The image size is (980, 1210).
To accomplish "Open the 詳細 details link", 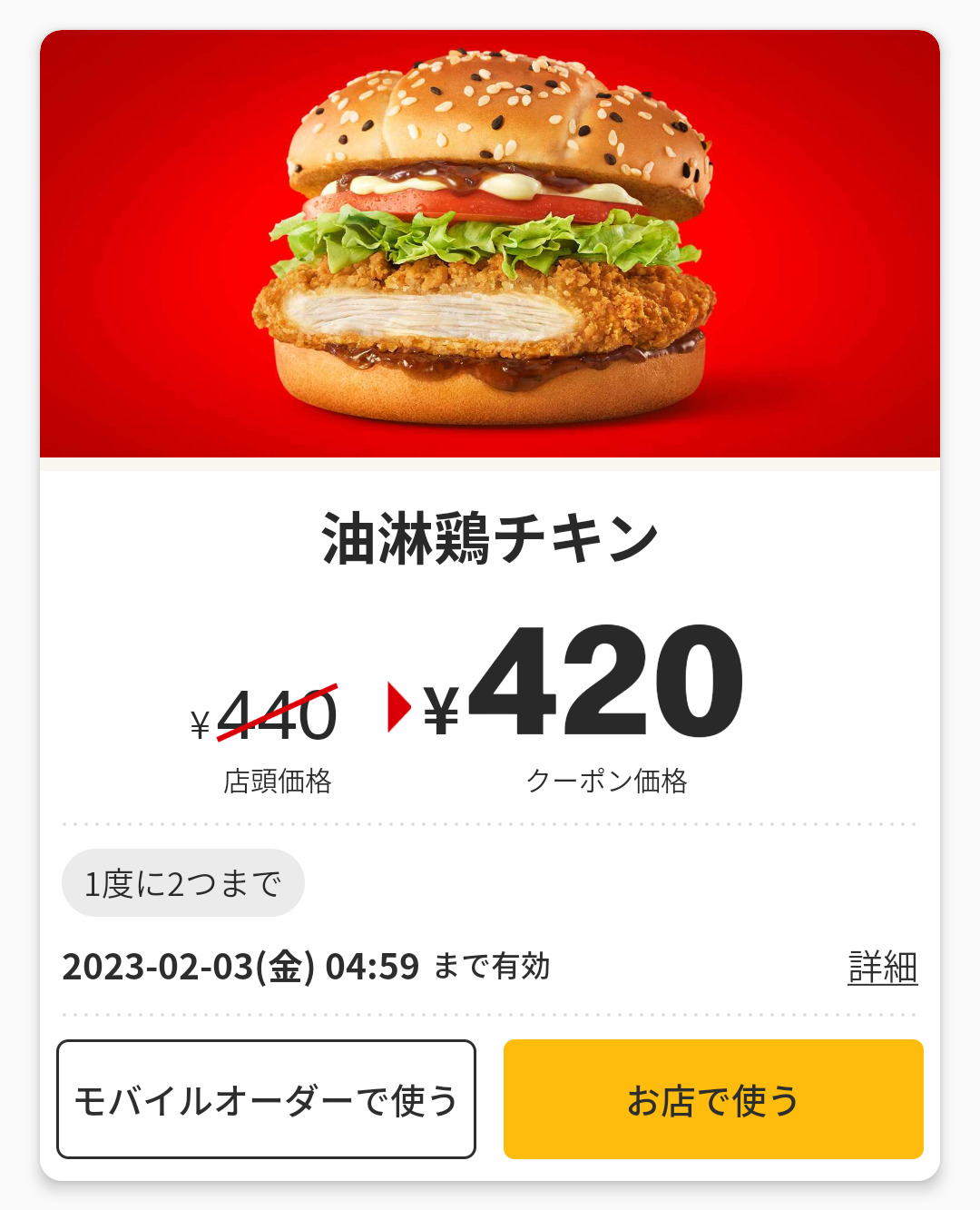I will coord(882,968).
